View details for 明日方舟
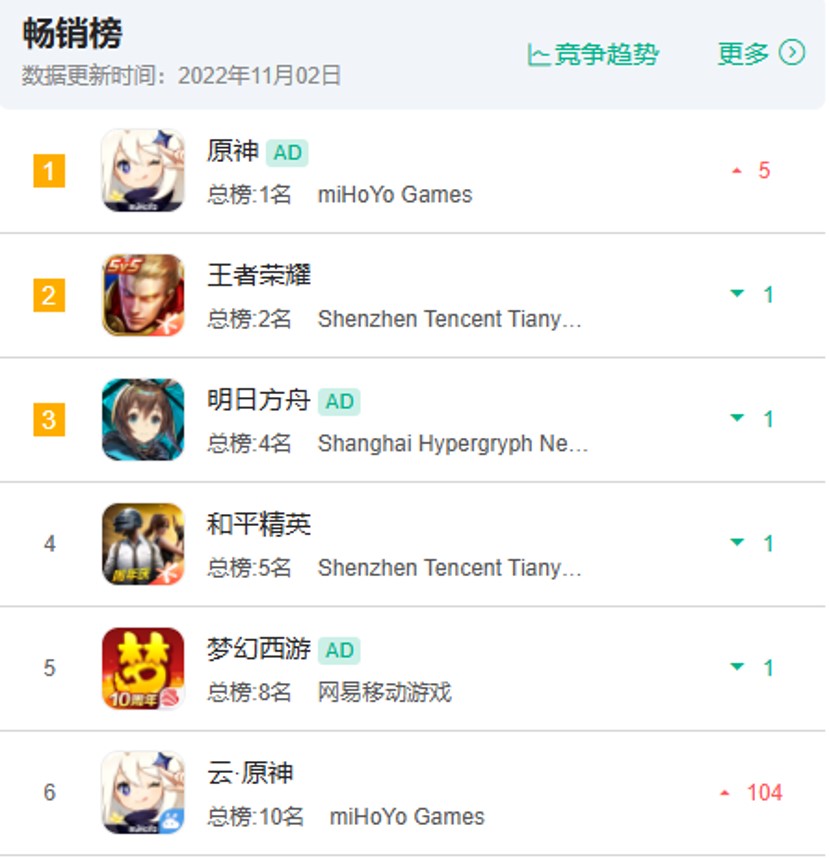 259,400
